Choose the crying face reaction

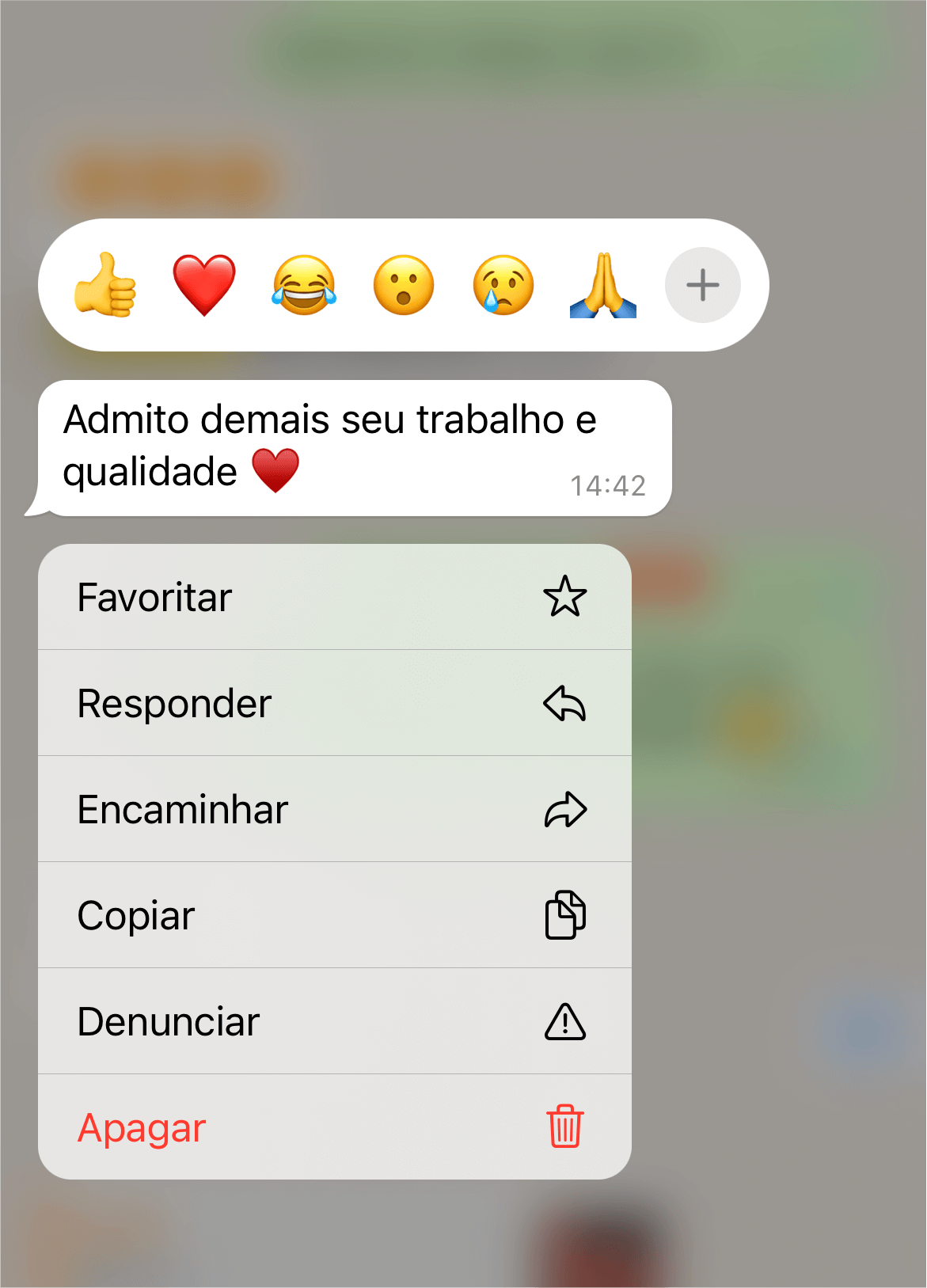pyautogui.click(x=503, y=286)
